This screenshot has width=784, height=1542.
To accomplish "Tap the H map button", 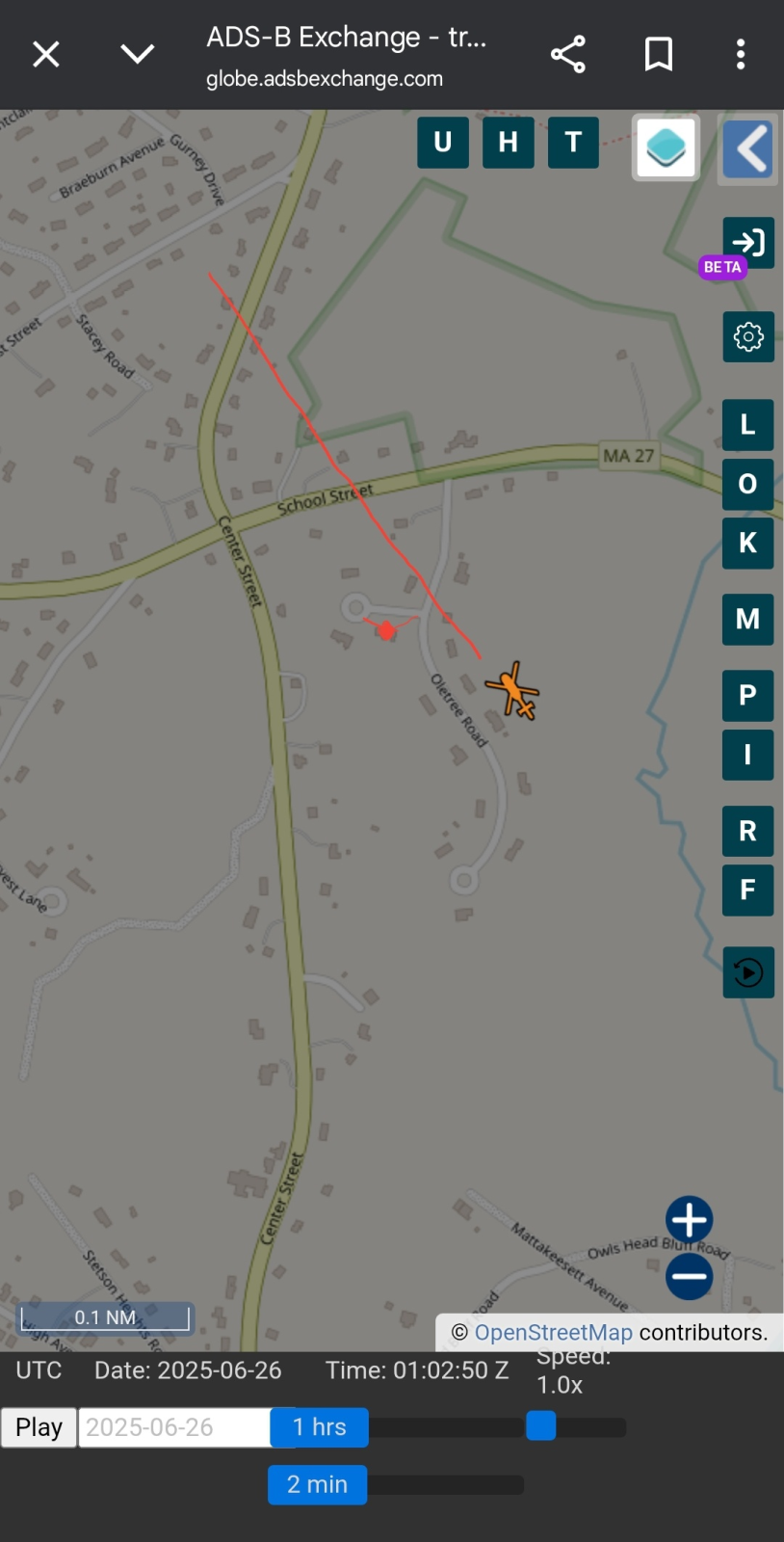I will click(x=509, y=143).
